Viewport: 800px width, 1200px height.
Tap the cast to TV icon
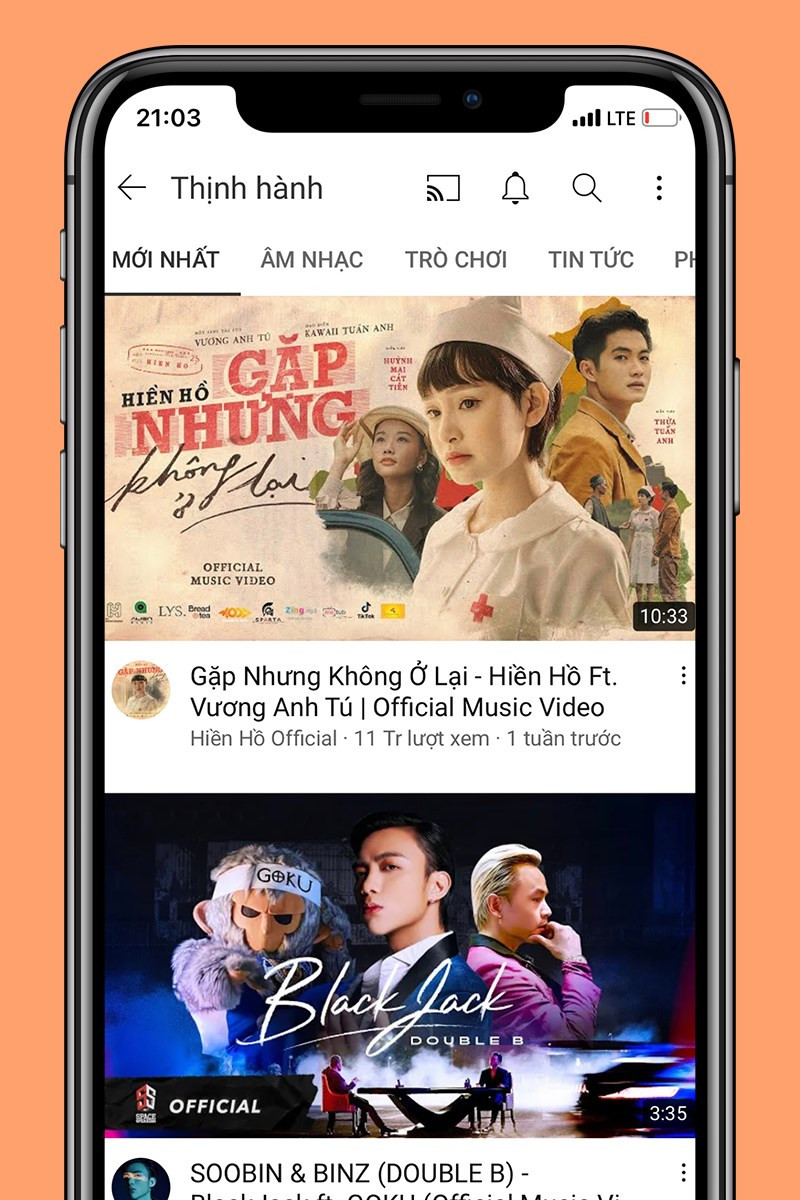pos(443,188)
